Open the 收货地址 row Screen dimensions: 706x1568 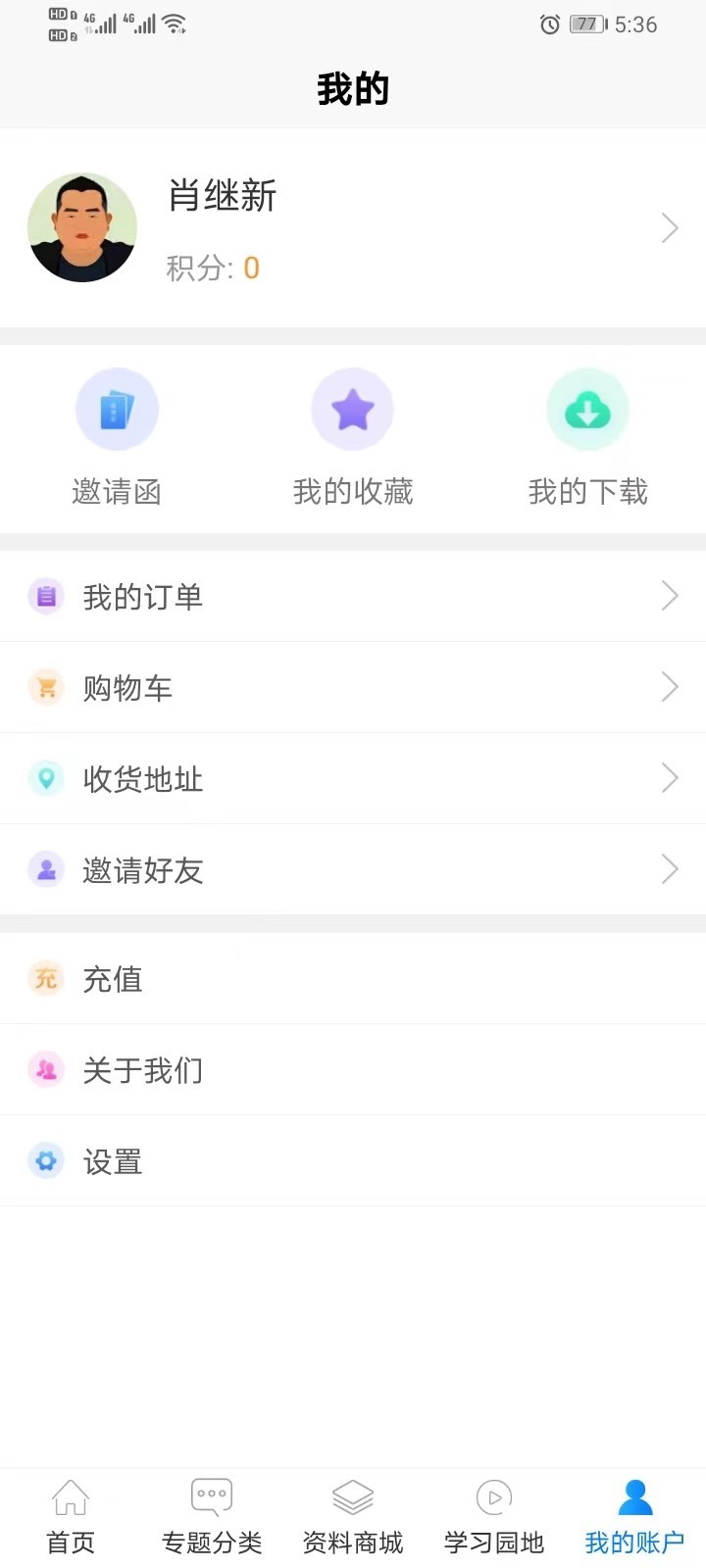tap(353, 778)
